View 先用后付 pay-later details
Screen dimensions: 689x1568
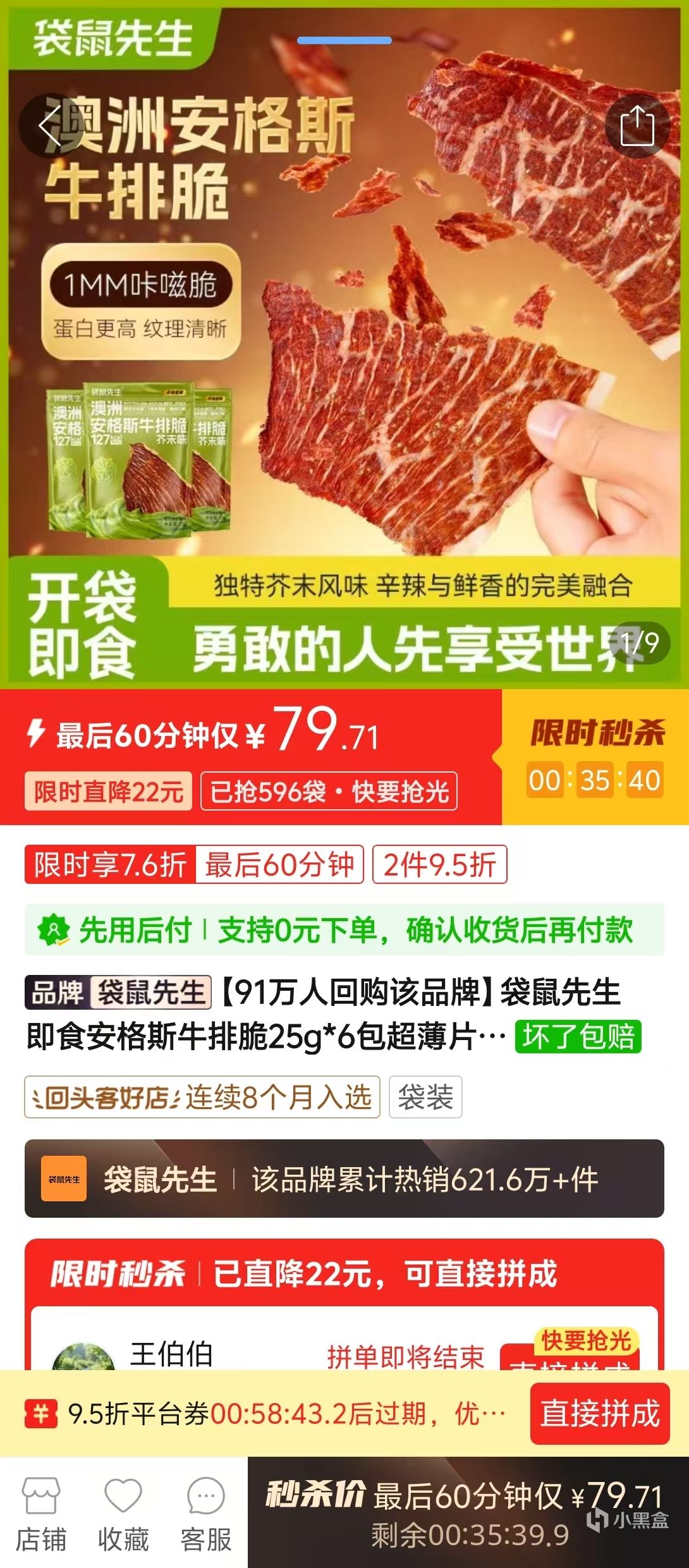(344, 930)
